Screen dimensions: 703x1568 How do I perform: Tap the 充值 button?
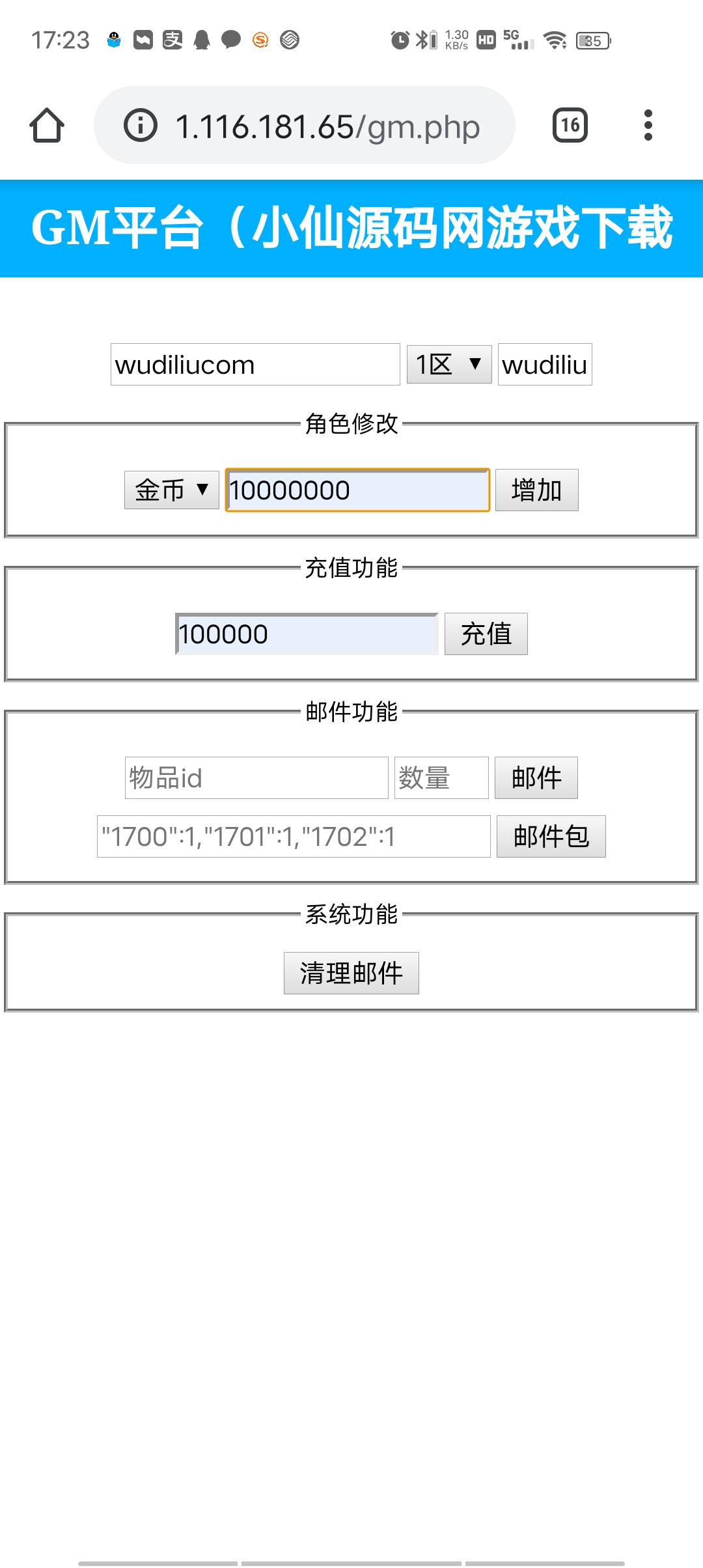(x=486, y=634)
